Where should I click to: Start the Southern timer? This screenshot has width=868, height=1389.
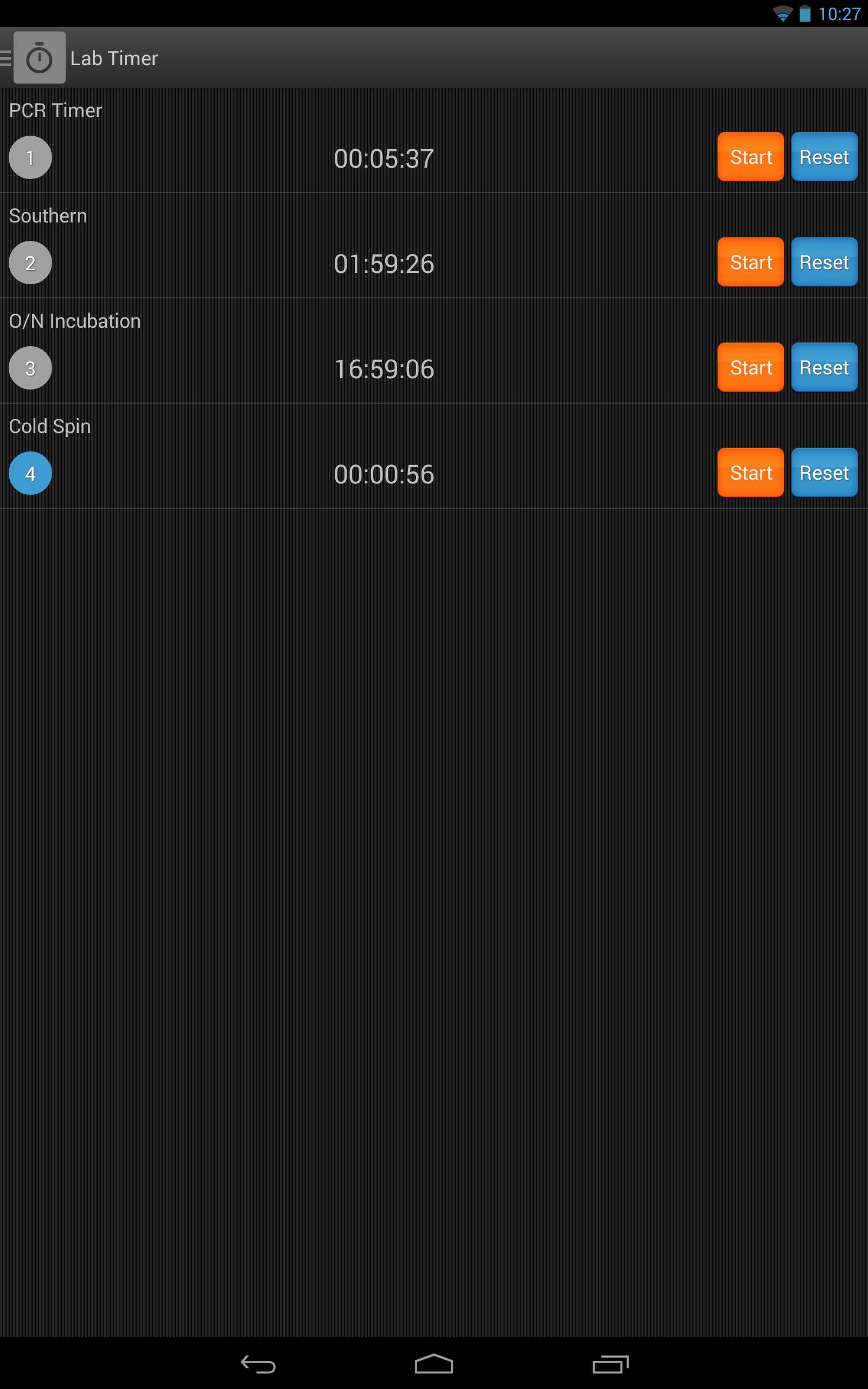tap(750, 262)
